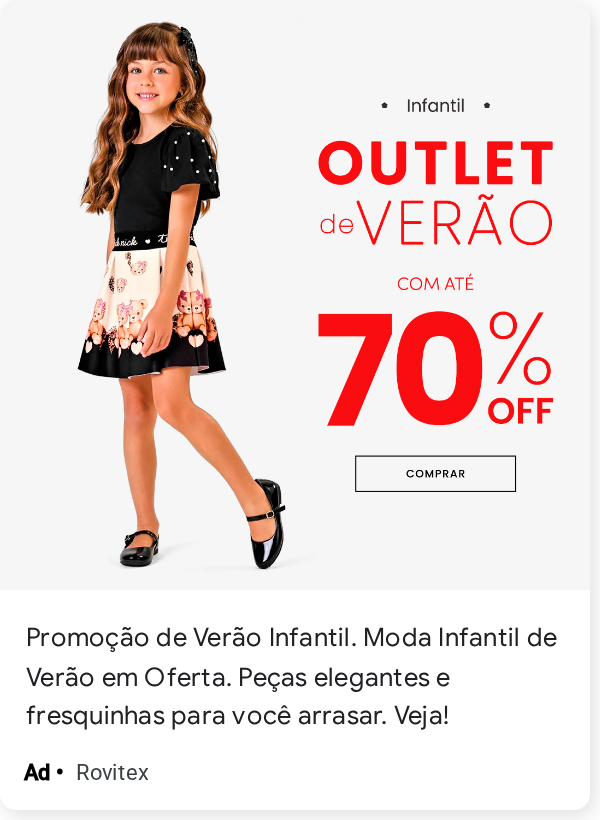
Task: Open the Promoção de Verão Infantil ad headline
Action: 291,677
